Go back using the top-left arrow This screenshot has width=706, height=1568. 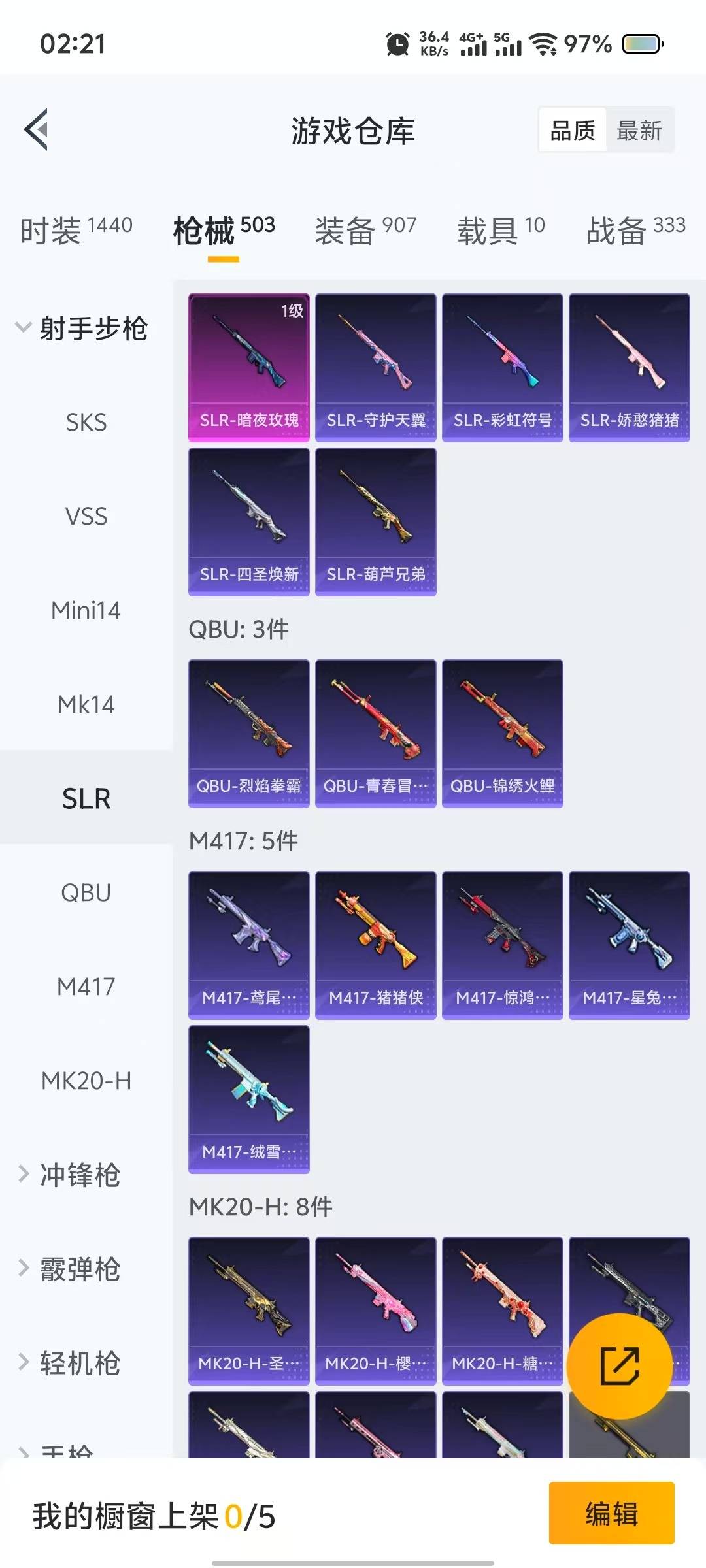pos(37,129)
